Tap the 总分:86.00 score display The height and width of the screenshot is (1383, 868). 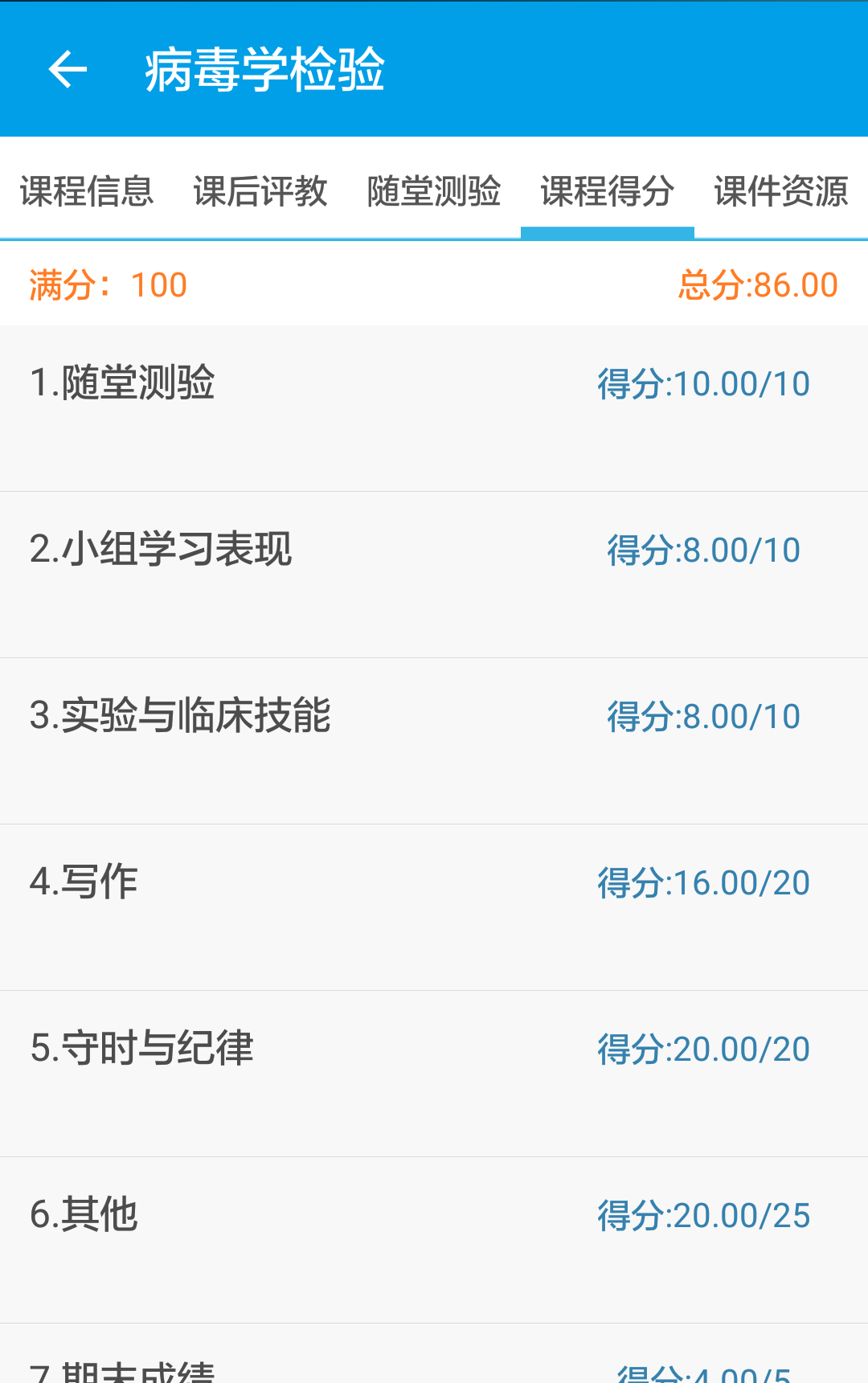pos(756,284)
